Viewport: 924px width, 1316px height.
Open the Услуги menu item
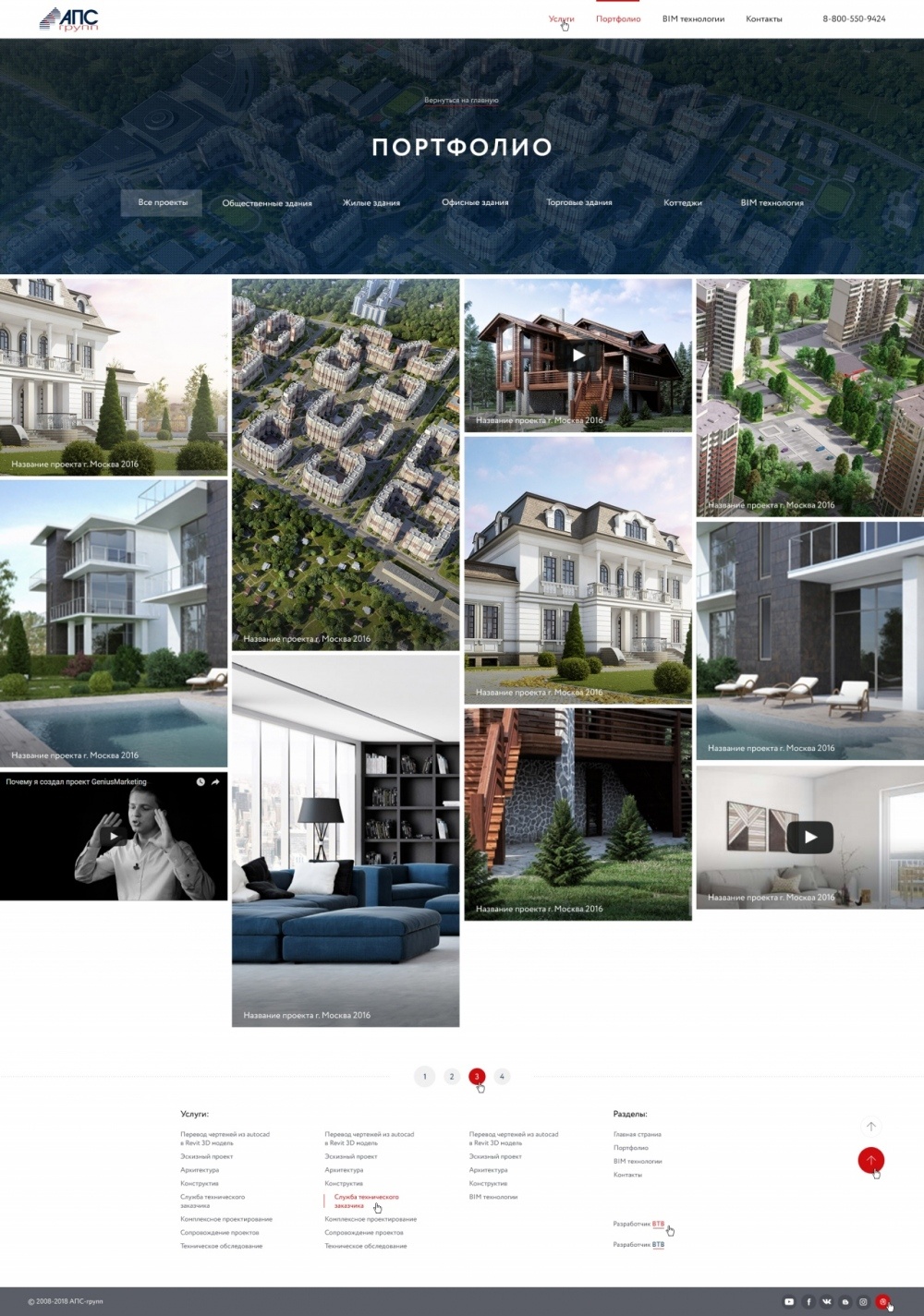[x=561, y=18]
